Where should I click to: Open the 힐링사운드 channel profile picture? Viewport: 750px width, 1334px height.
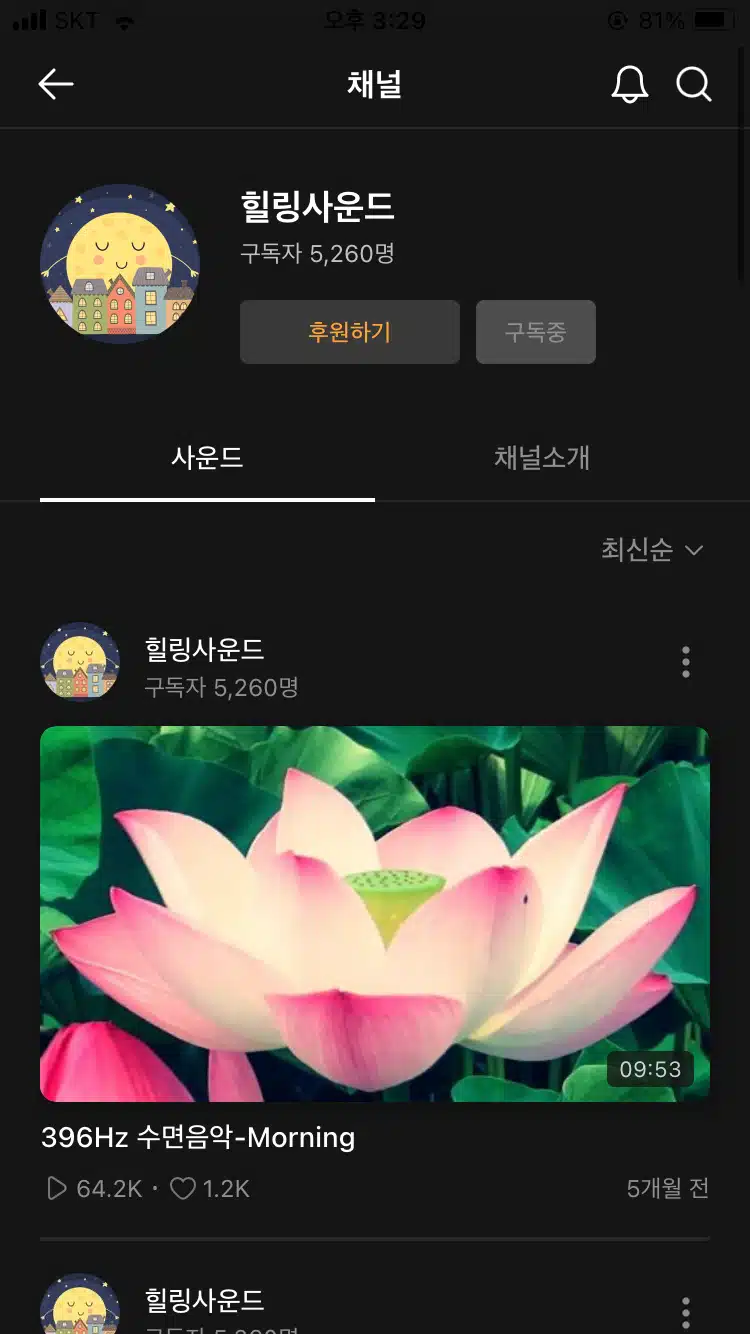120,264
